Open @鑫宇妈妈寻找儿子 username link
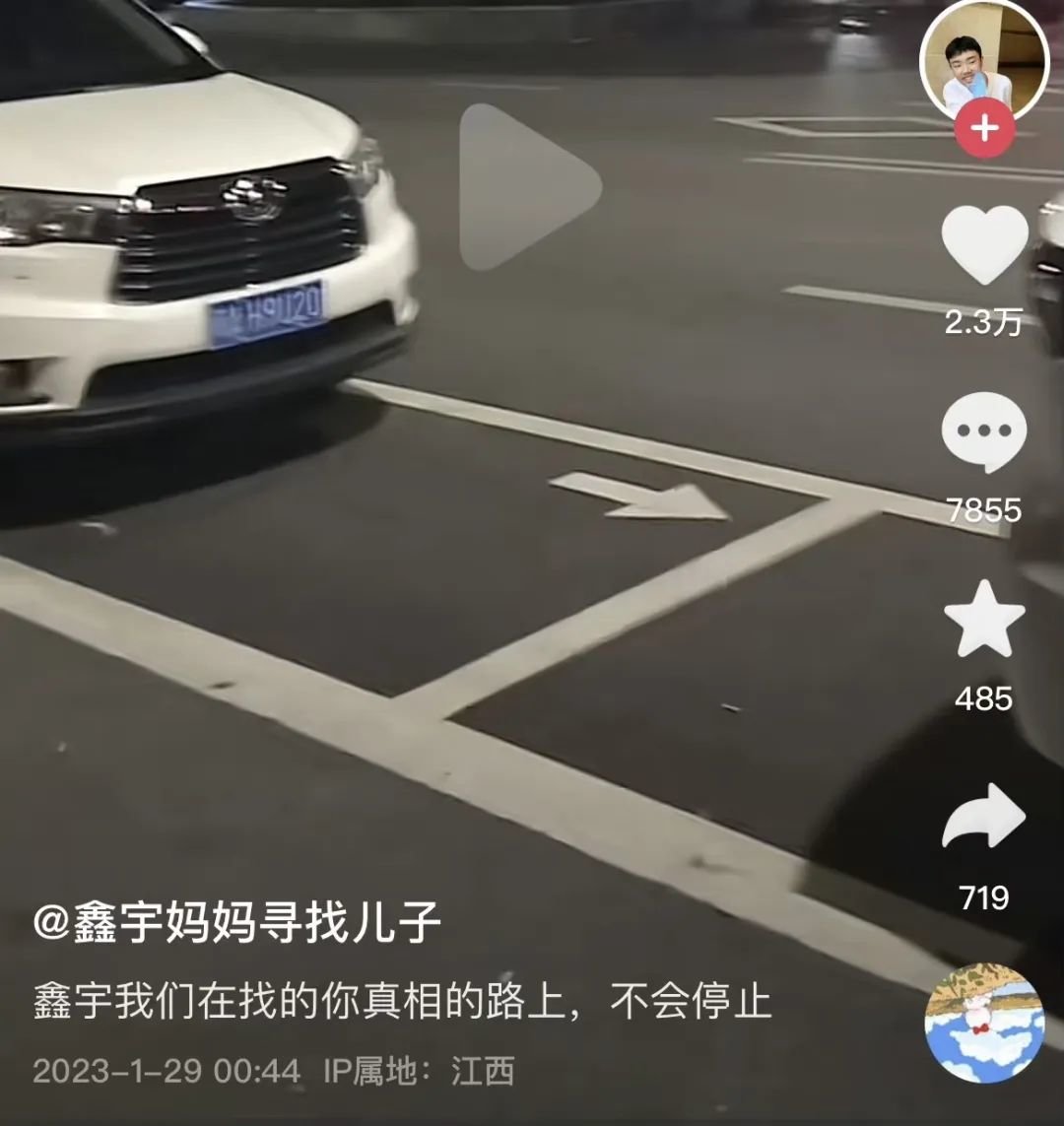Image resolution: width=1064 pixels, height=1126 pixels. 236,924
